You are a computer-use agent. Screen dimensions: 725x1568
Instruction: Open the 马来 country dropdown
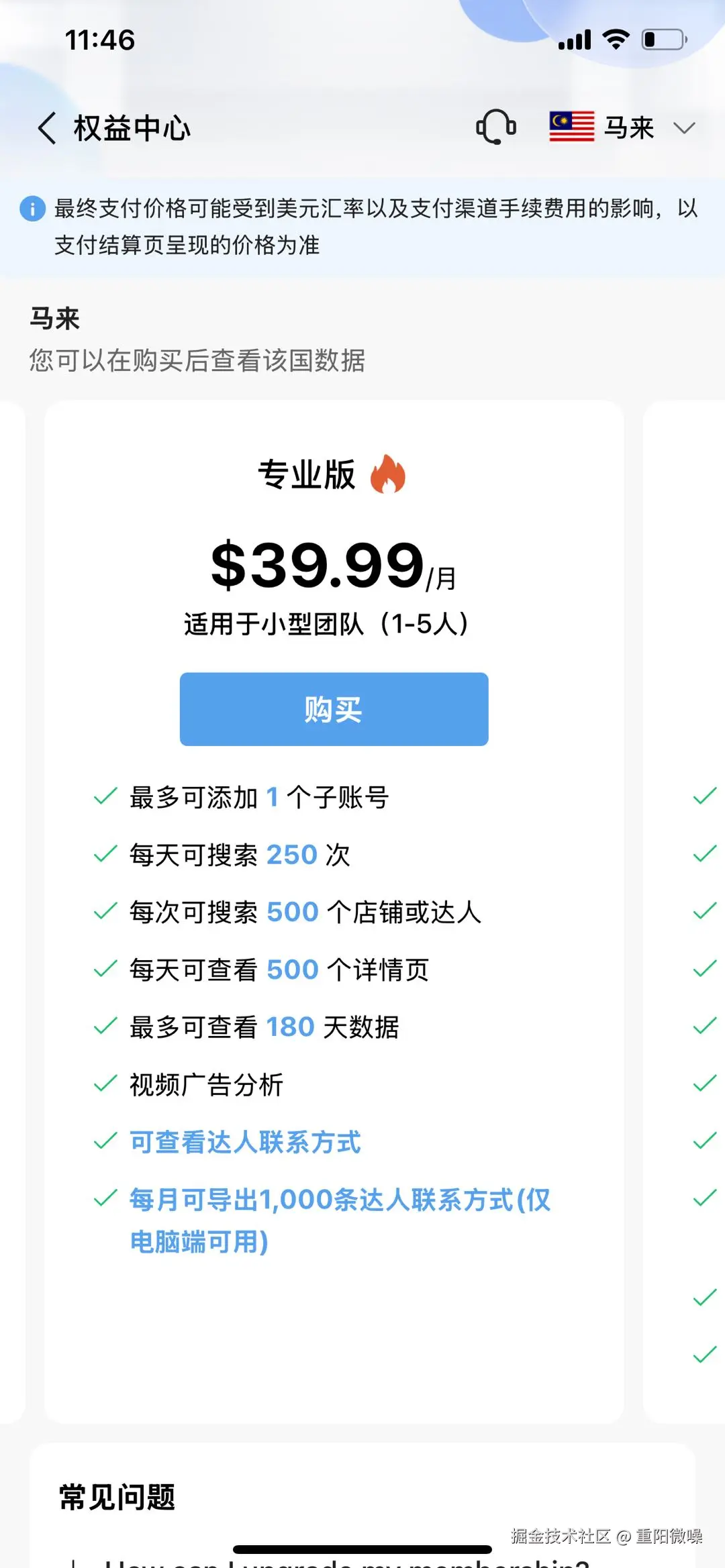622,127
